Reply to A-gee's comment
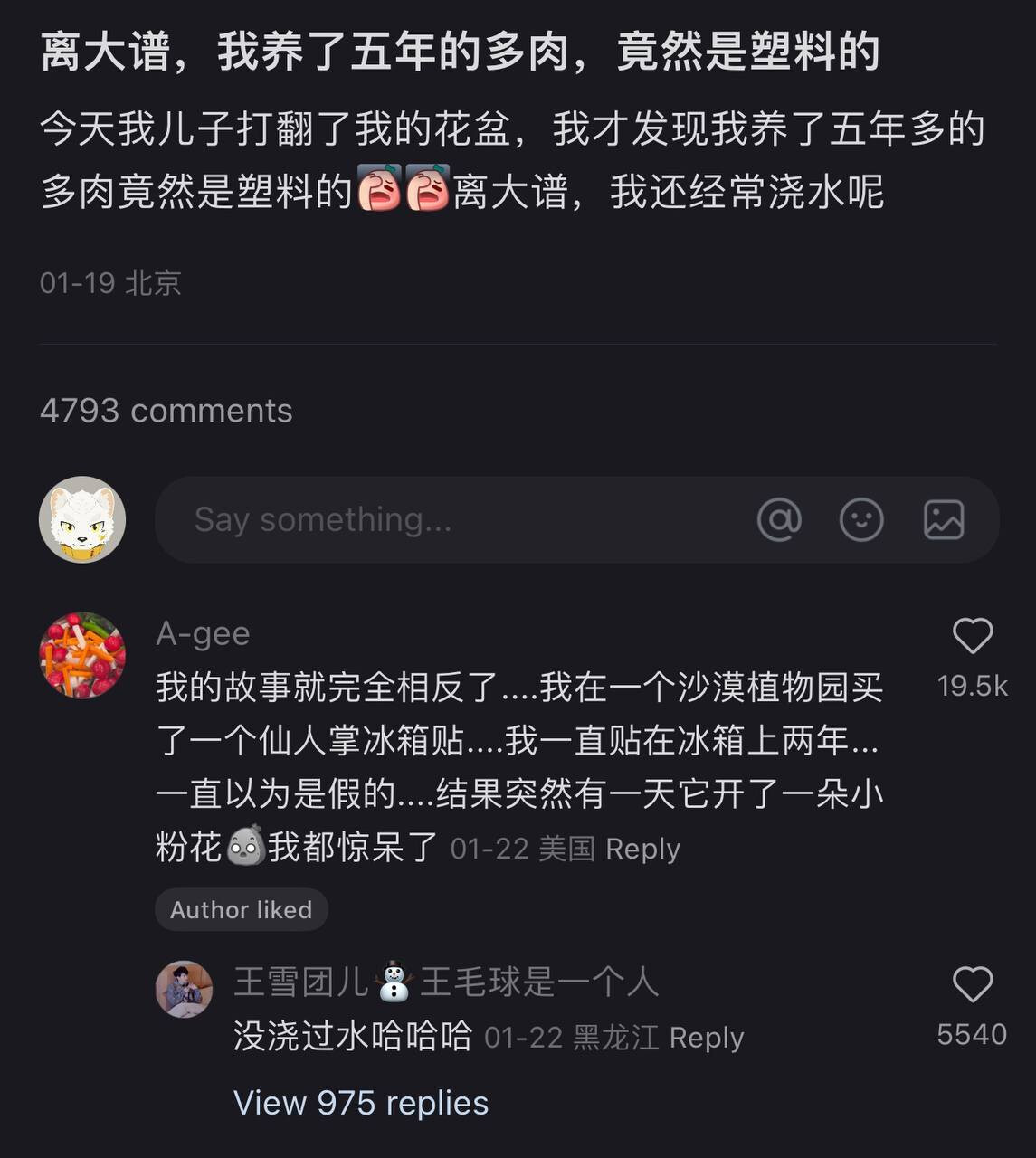This screenshot has height=1158, width=1036. pyautogui.click(x=642, y=849)
